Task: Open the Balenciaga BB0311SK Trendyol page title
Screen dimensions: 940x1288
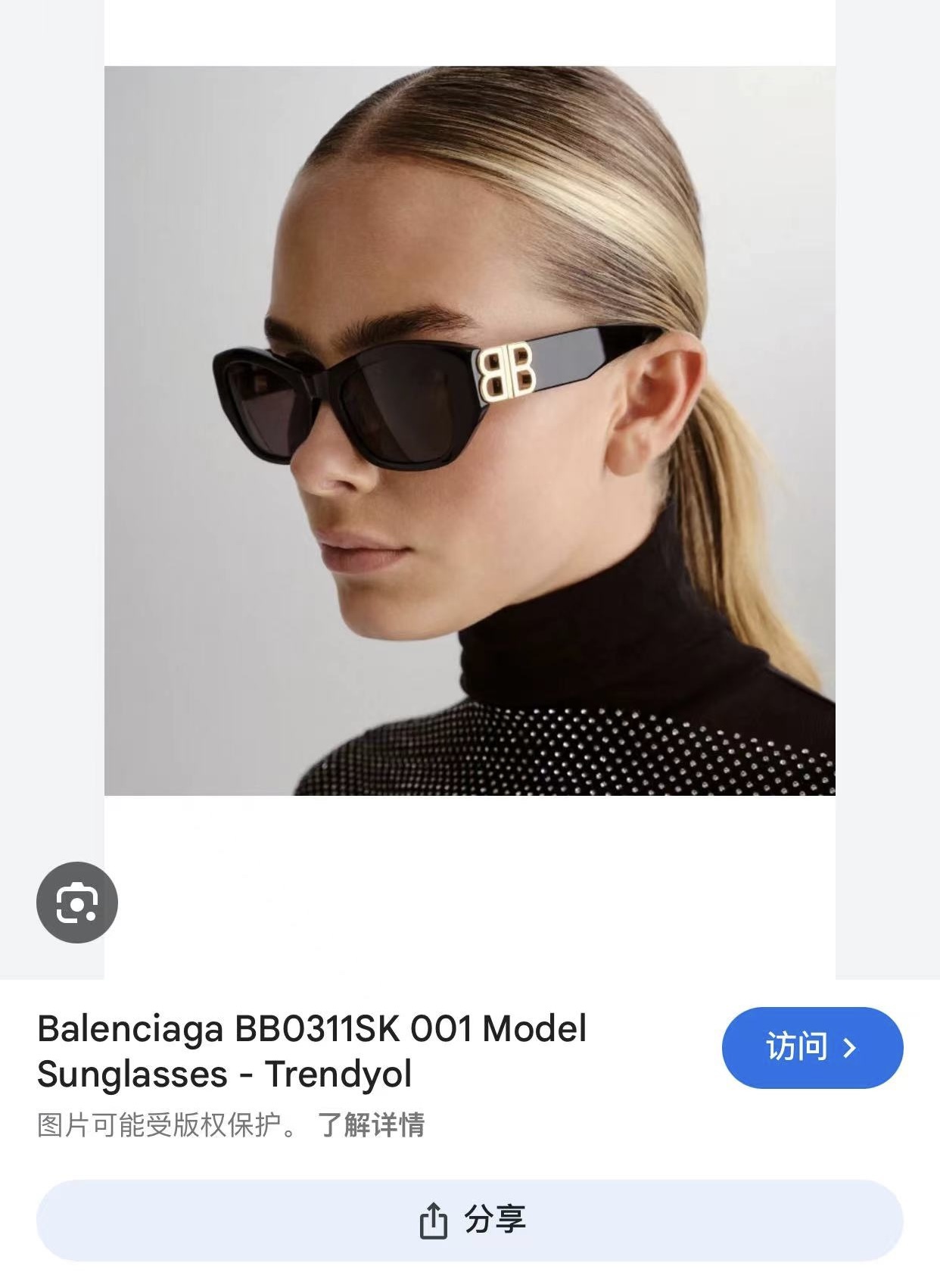Action: (x=312, y=1051)
